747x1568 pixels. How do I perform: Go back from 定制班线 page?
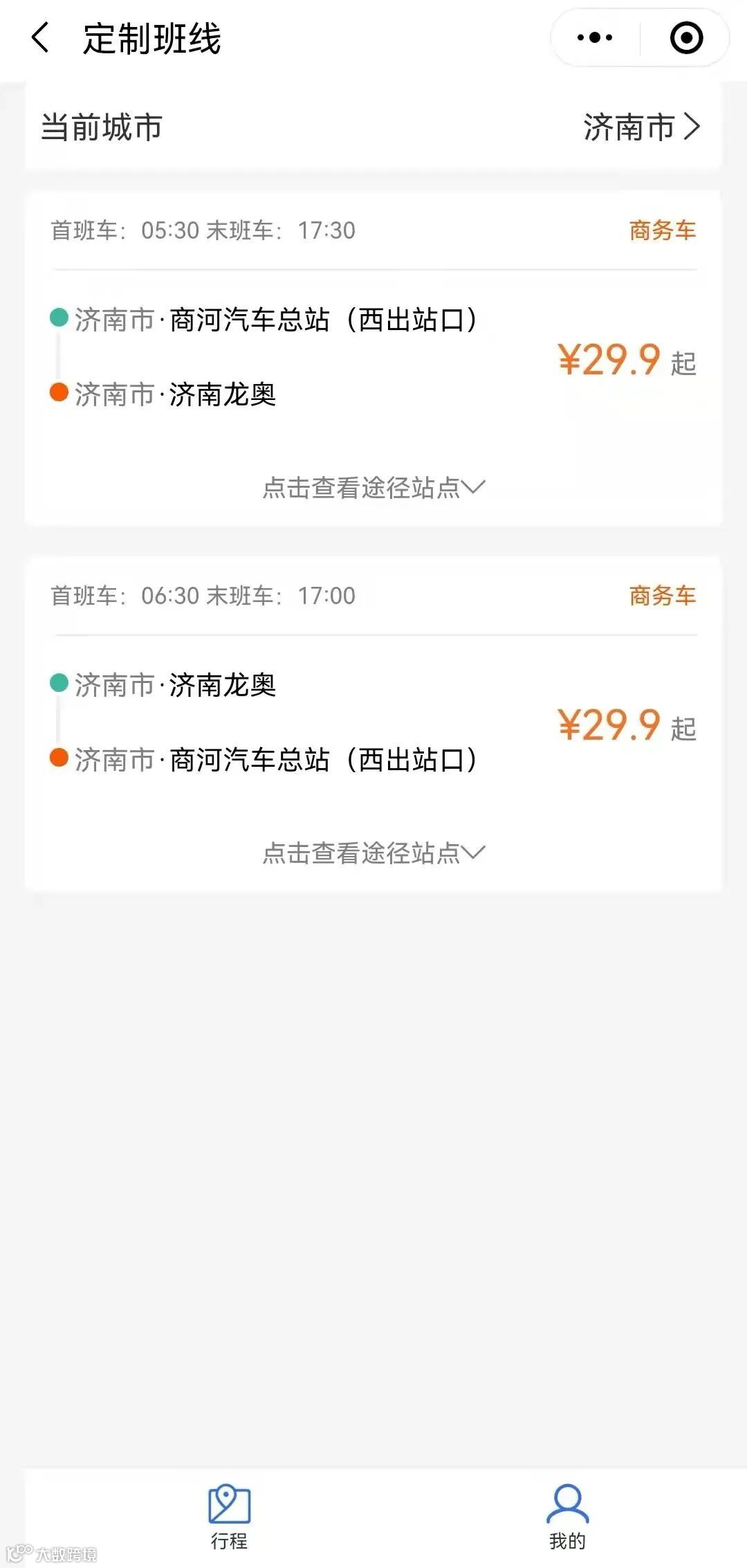point(40,37)
